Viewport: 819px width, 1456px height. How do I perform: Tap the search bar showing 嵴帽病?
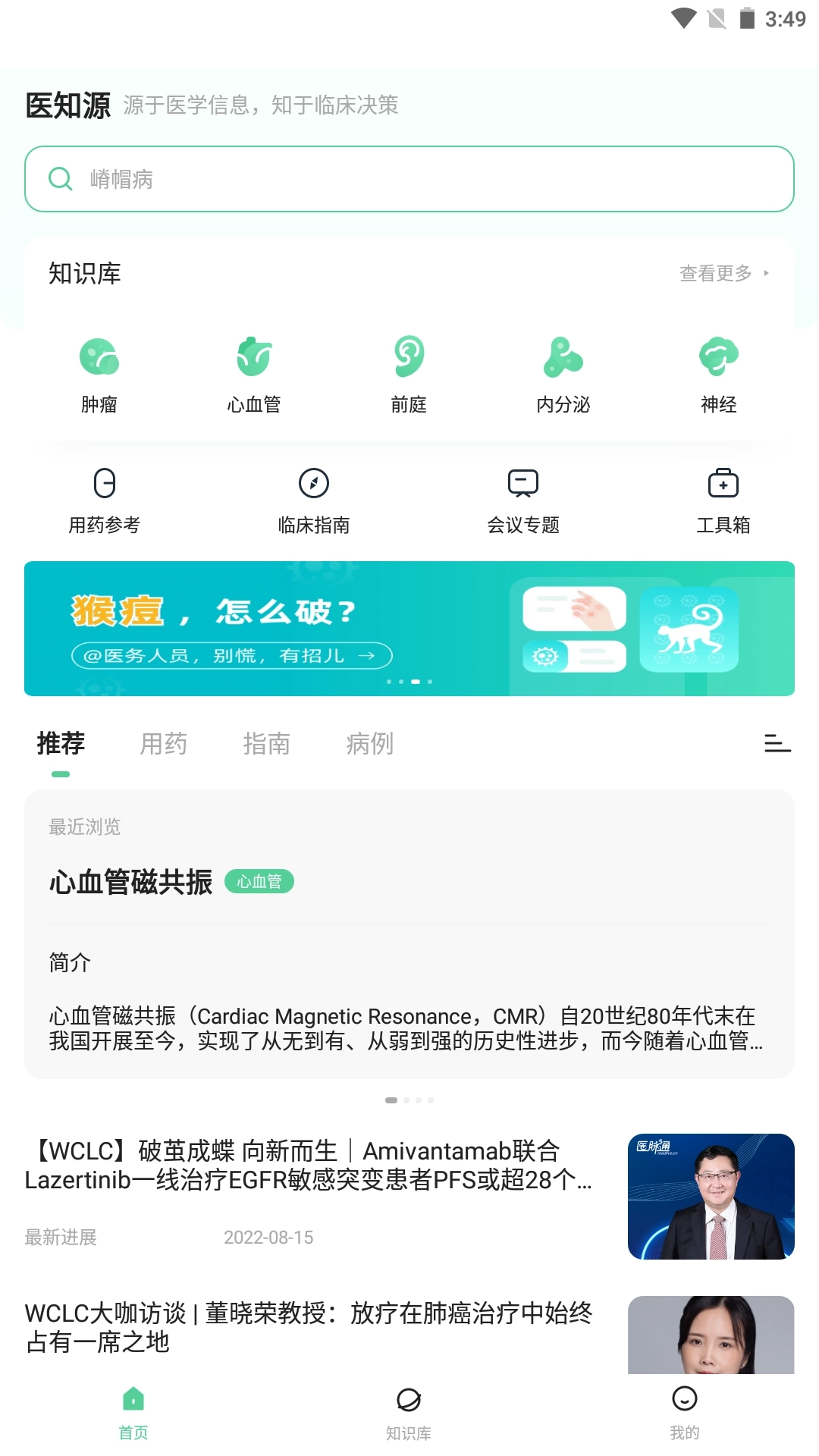coord(409,179)
